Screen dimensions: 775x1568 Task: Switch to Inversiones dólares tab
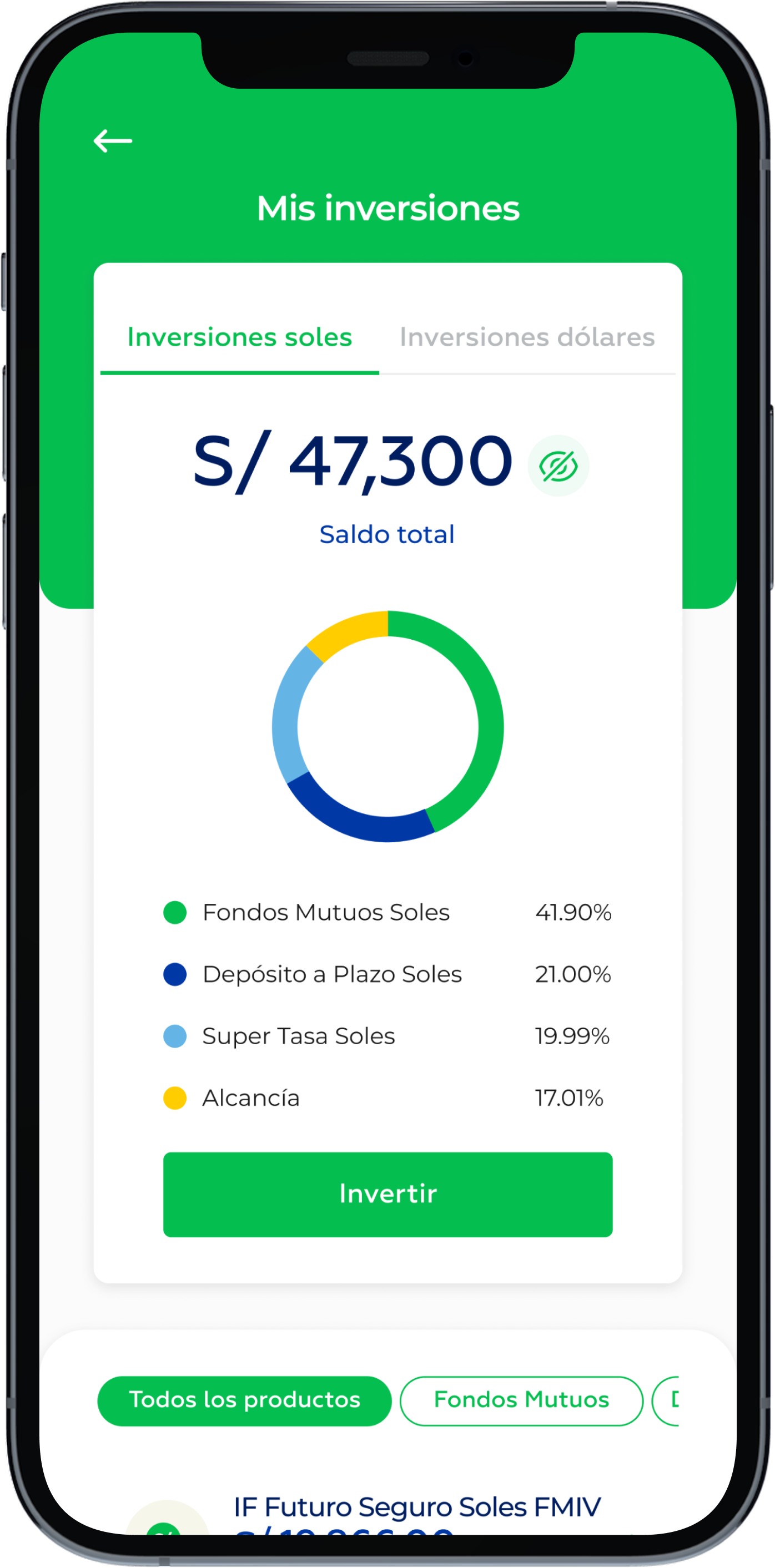527,337
